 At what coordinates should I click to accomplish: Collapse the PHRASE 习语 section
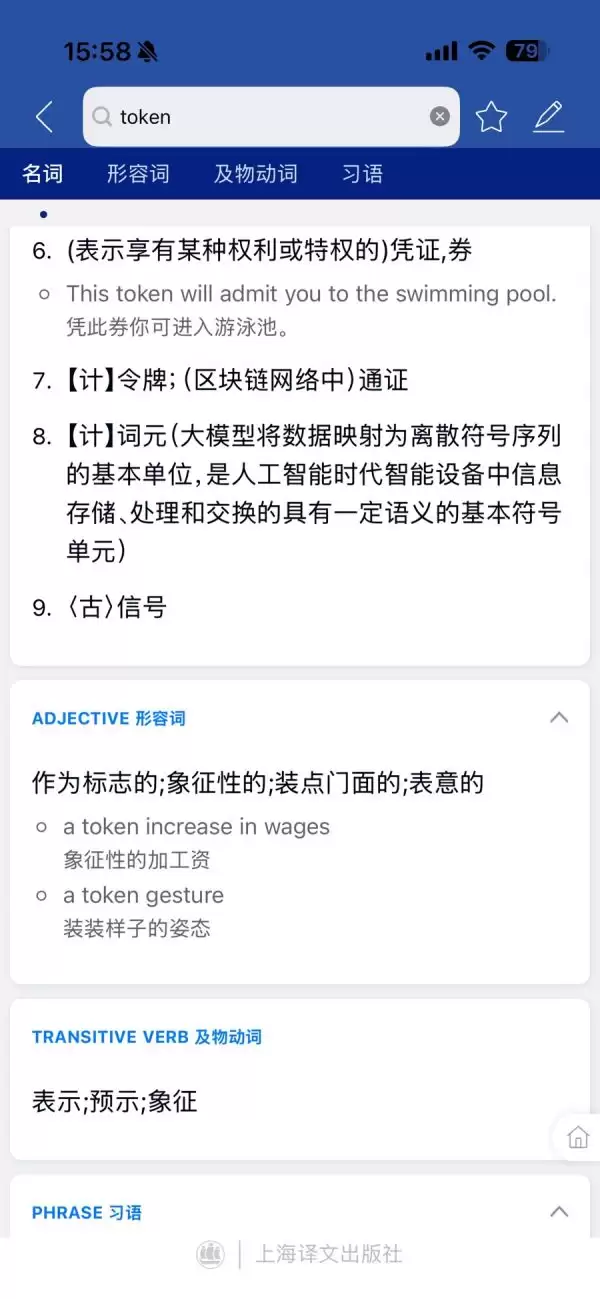559,1212
